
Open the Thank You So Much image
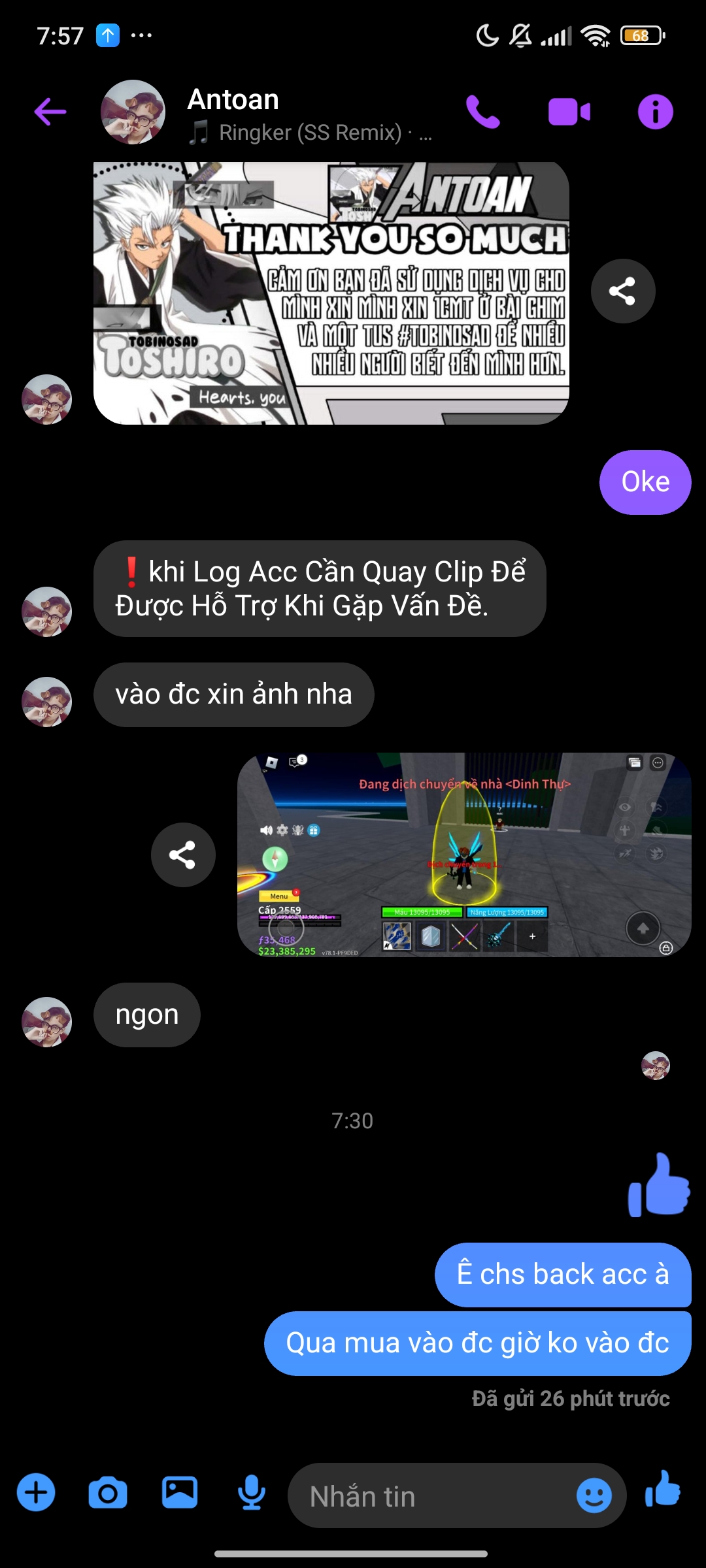pos(331,293)
